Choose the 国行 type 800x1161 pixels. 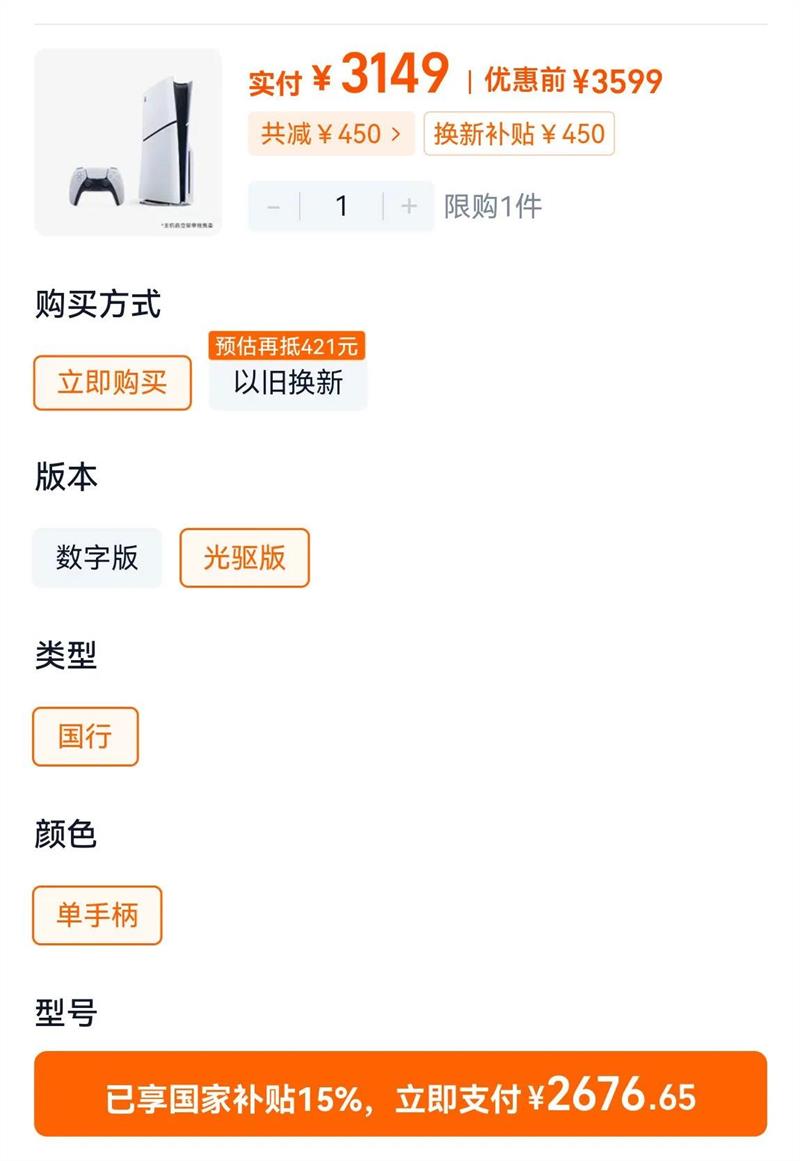click(x=85, y=737)
